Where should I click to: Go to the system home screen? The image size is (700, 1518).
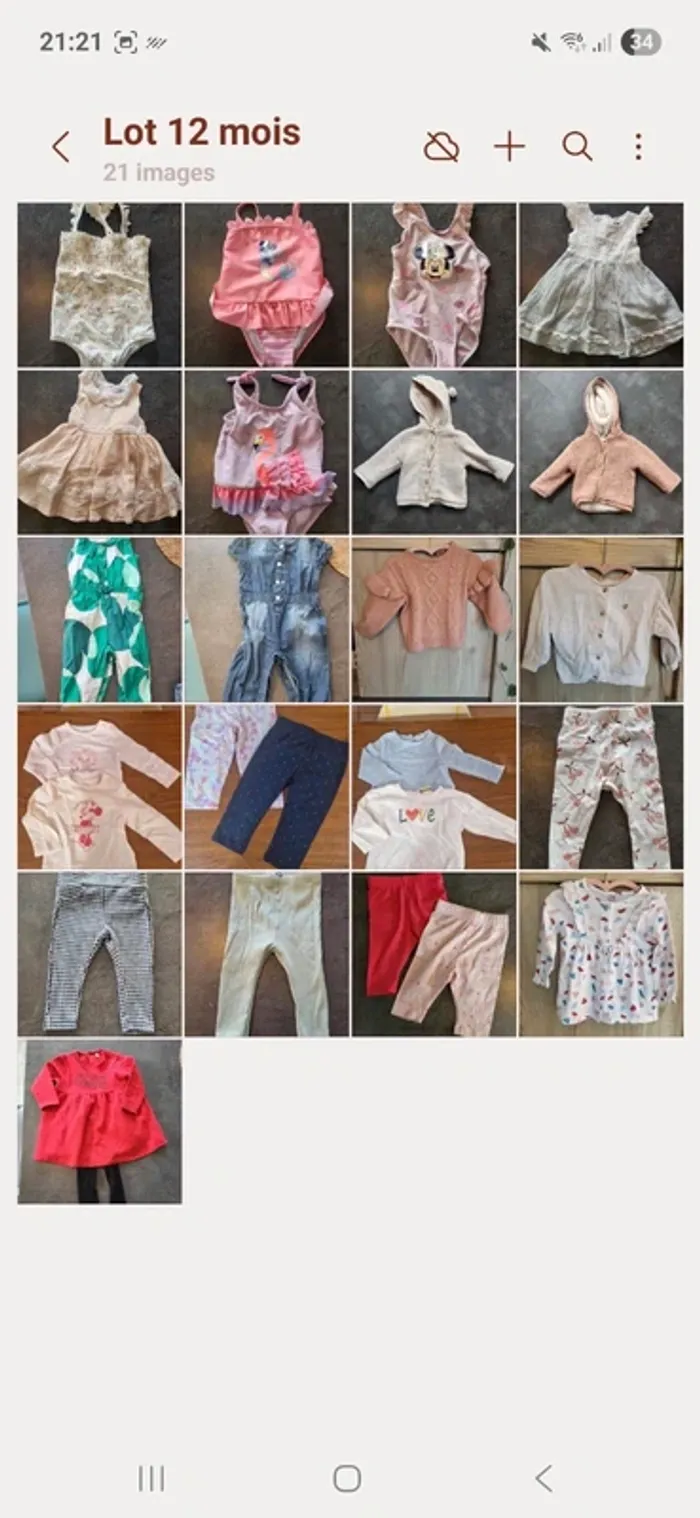[x=347, y=1478]
